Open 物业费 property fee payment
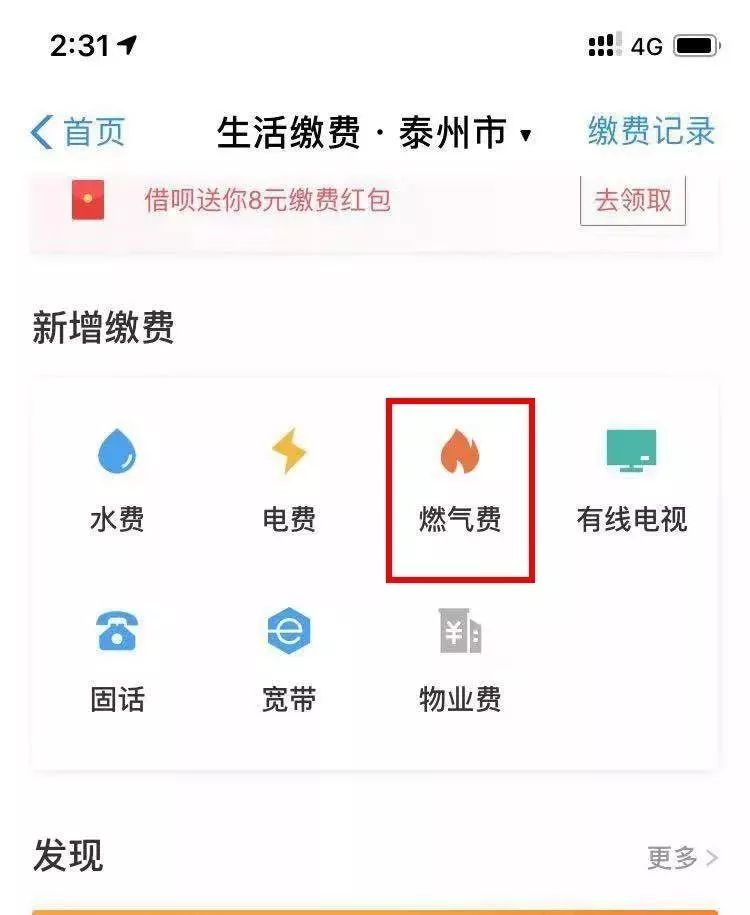The image size is (750, 915). pos(460,660)
